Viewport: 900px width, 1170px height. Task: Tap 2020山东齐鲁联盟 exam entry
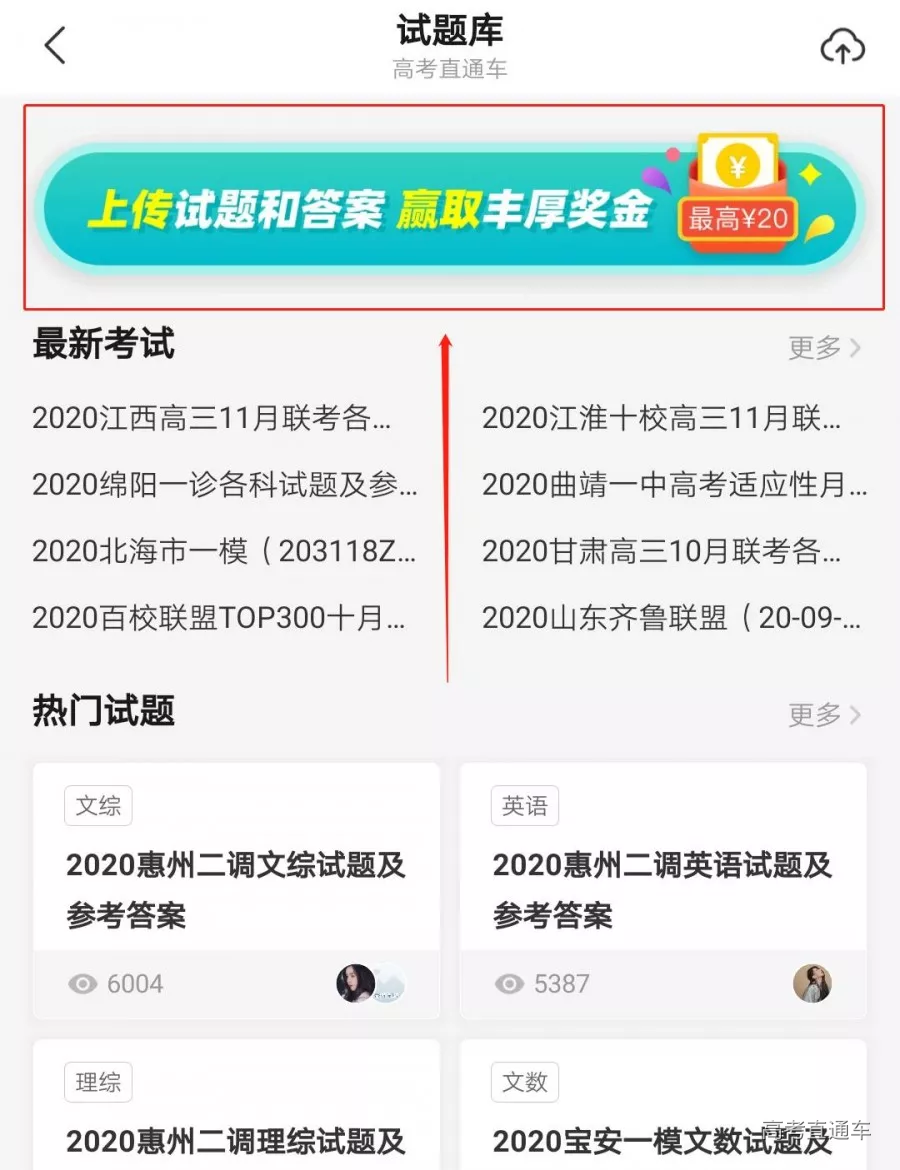tap(671, 618)
